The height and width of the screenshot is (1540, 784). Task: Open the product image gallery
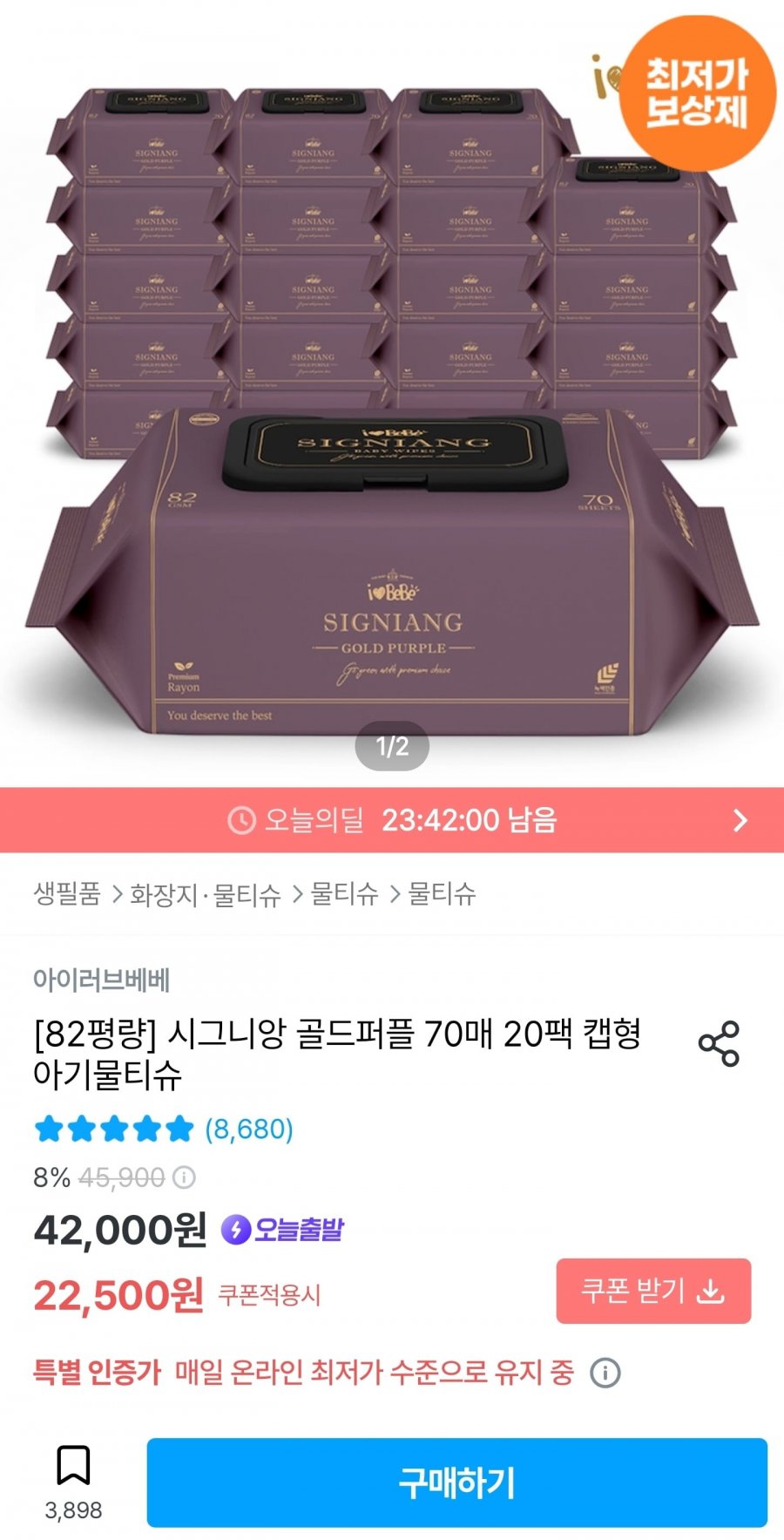pos(392,392)
